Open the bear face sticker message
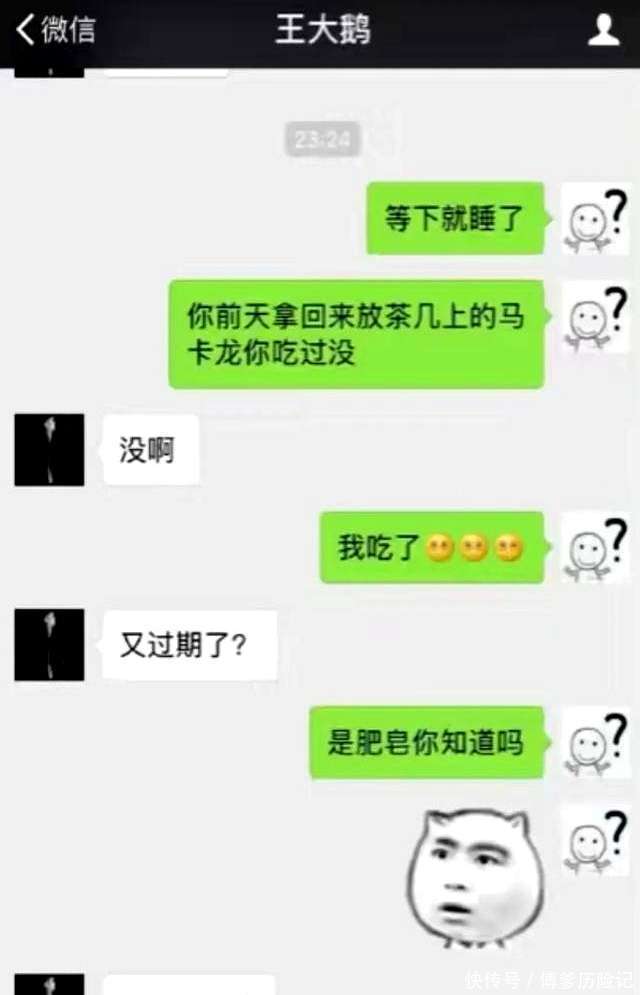Screen dimensions: 640x995 coord(475,879)
